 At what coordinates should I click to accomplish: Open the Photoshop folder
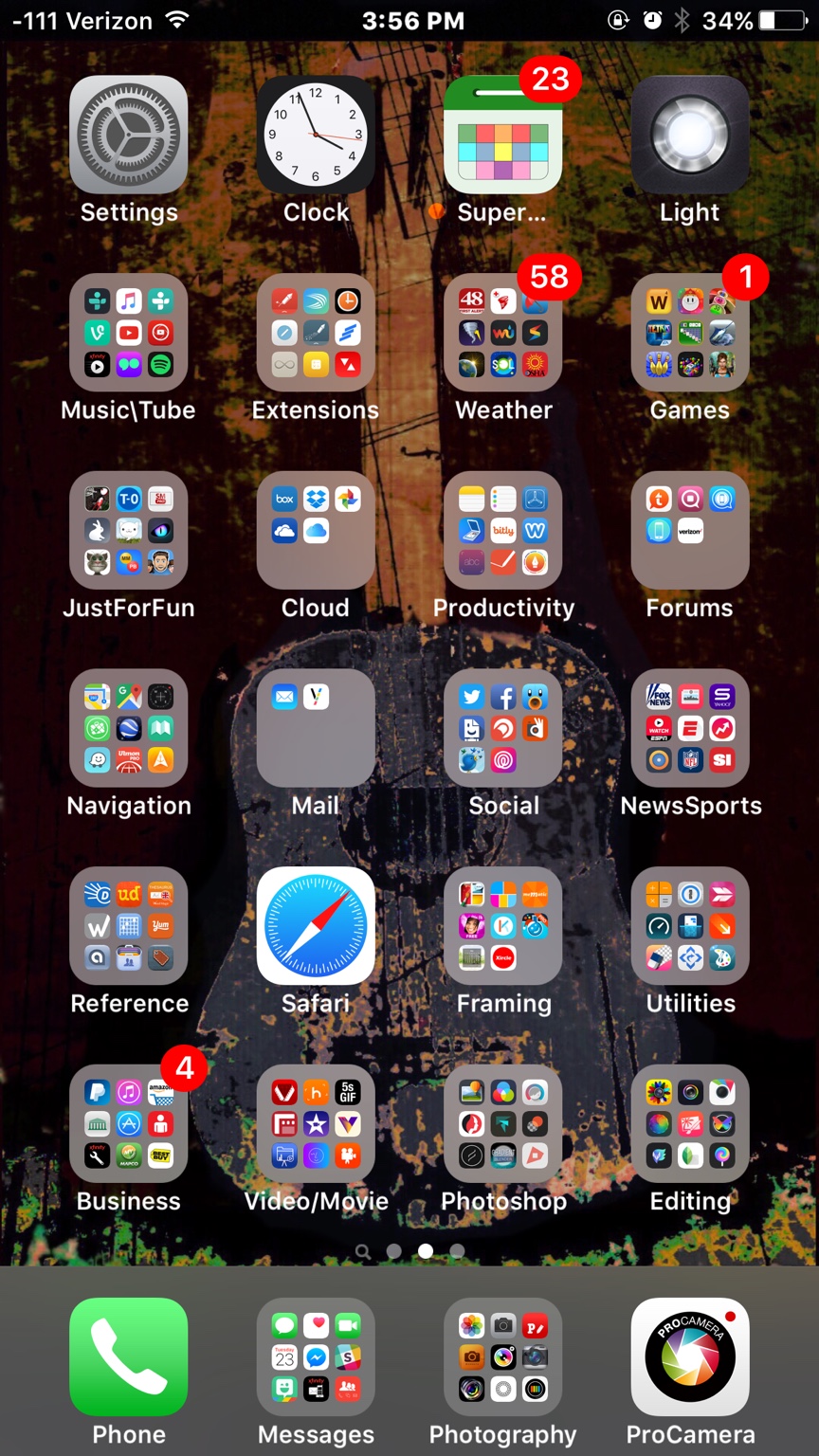(x=502, y=1123)
